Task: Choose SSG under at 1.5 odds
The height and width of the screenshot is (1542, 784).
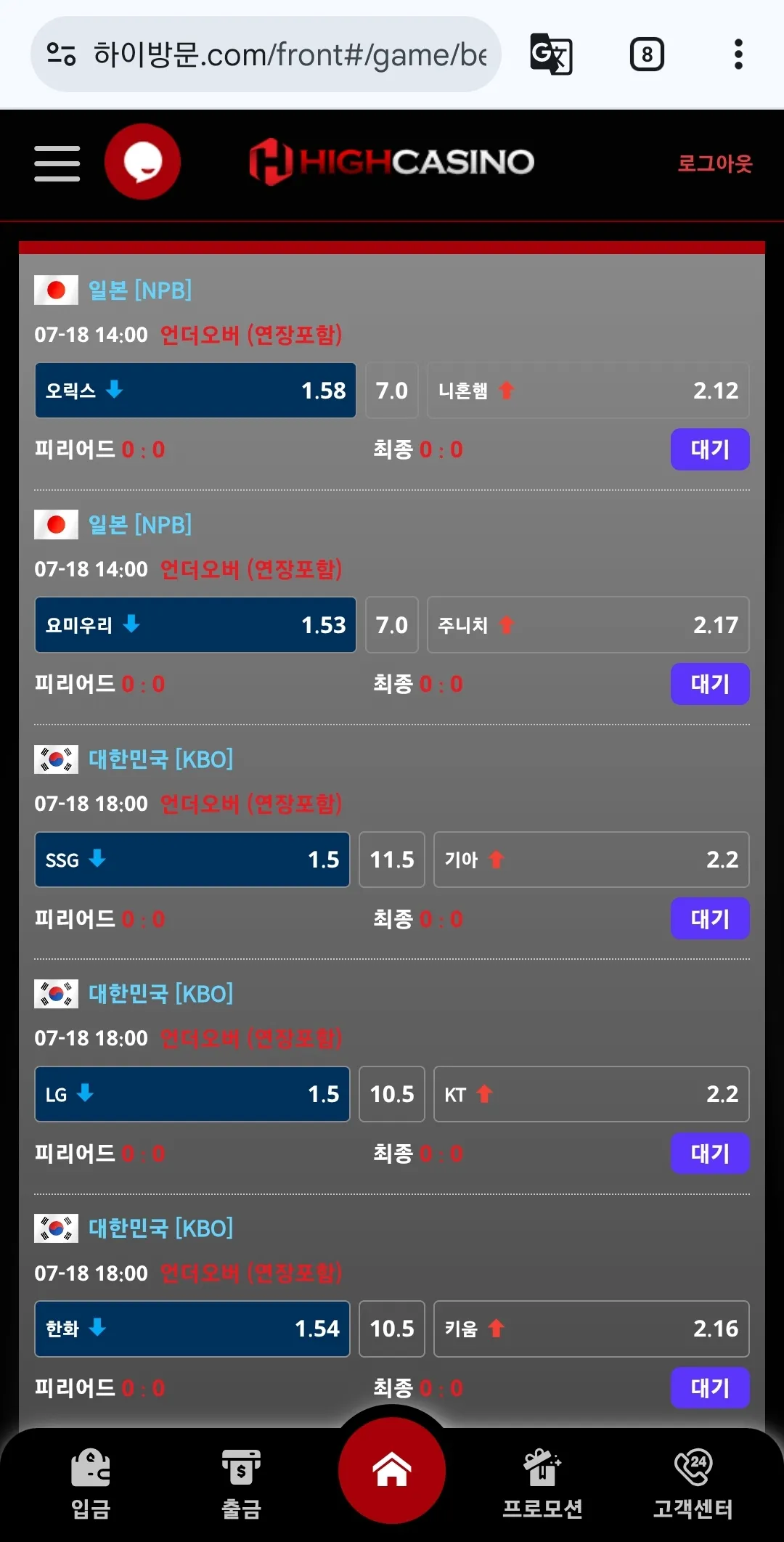Action: (192, 860)
